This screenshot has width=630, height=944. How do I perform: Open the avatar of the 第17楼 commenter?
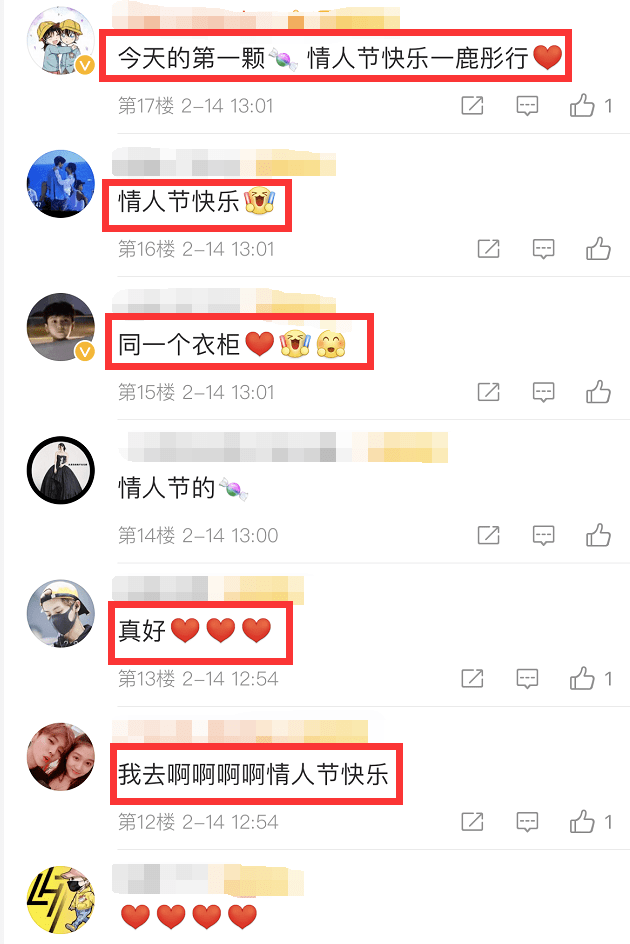(x=60, y=40)
